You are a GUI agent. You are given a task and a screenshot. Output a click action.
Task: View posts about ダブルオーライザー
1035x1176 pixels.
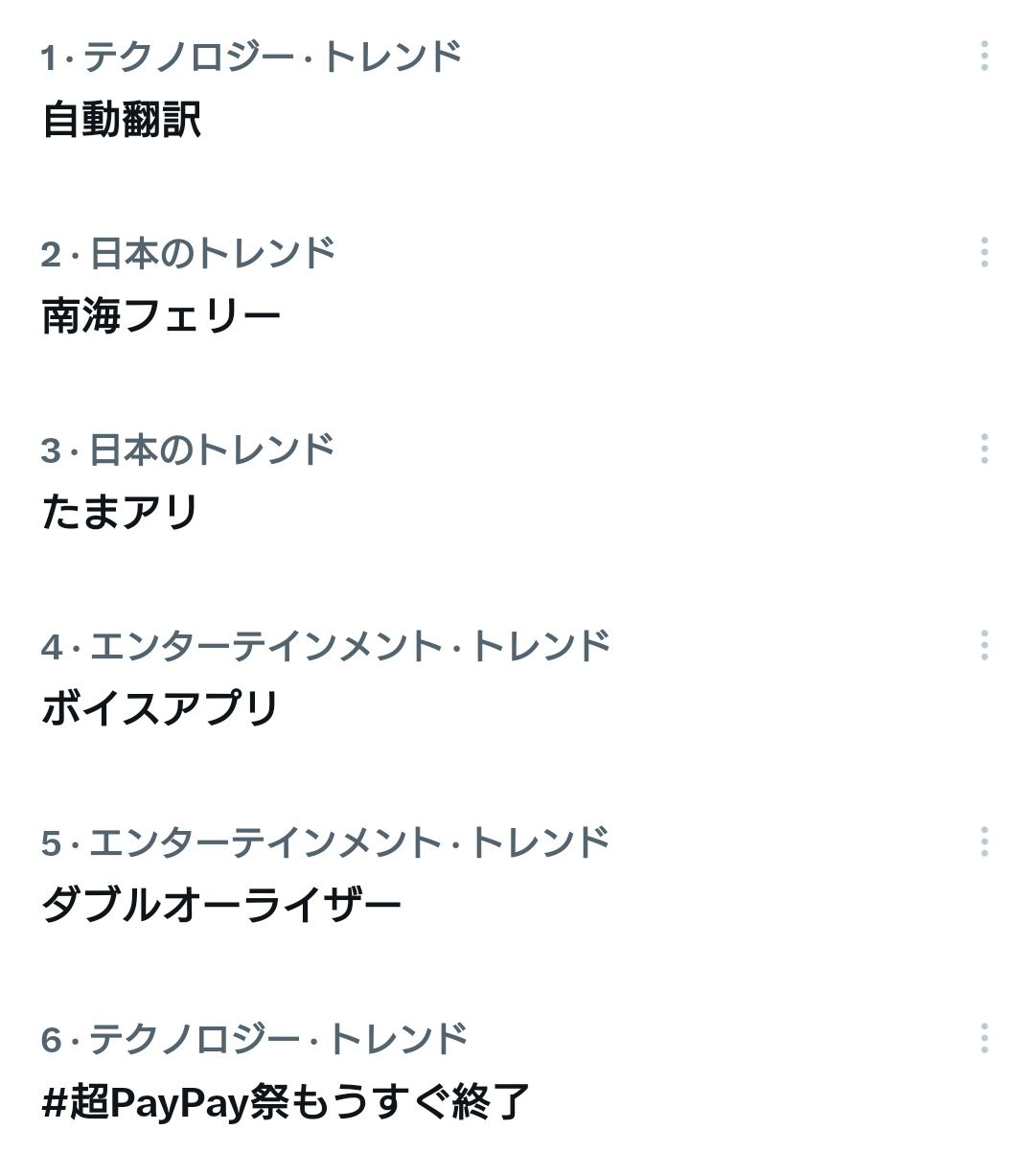tap(221, 906)
